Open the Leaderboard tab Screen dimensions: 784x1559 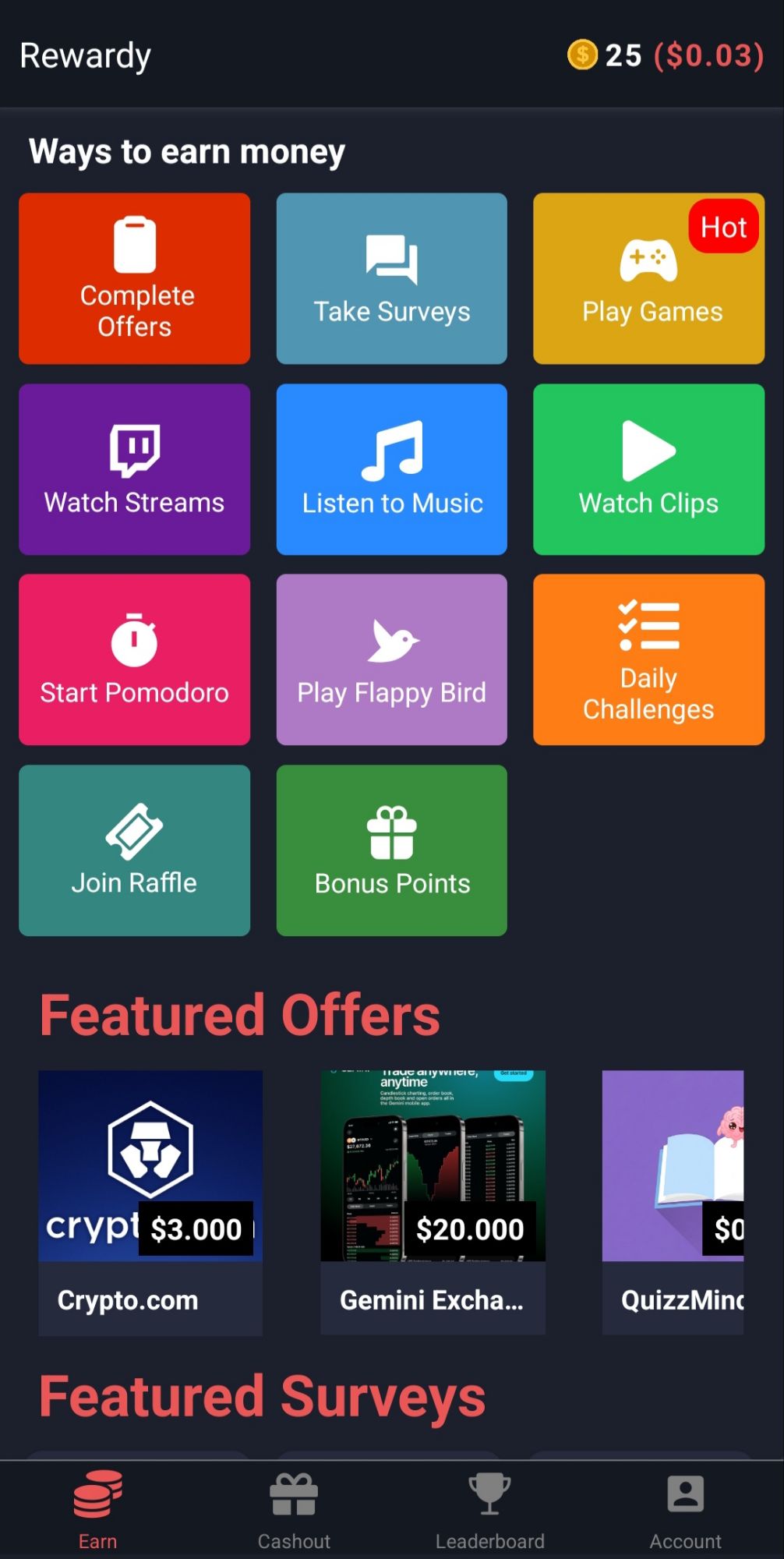[x=489, y=1508]
